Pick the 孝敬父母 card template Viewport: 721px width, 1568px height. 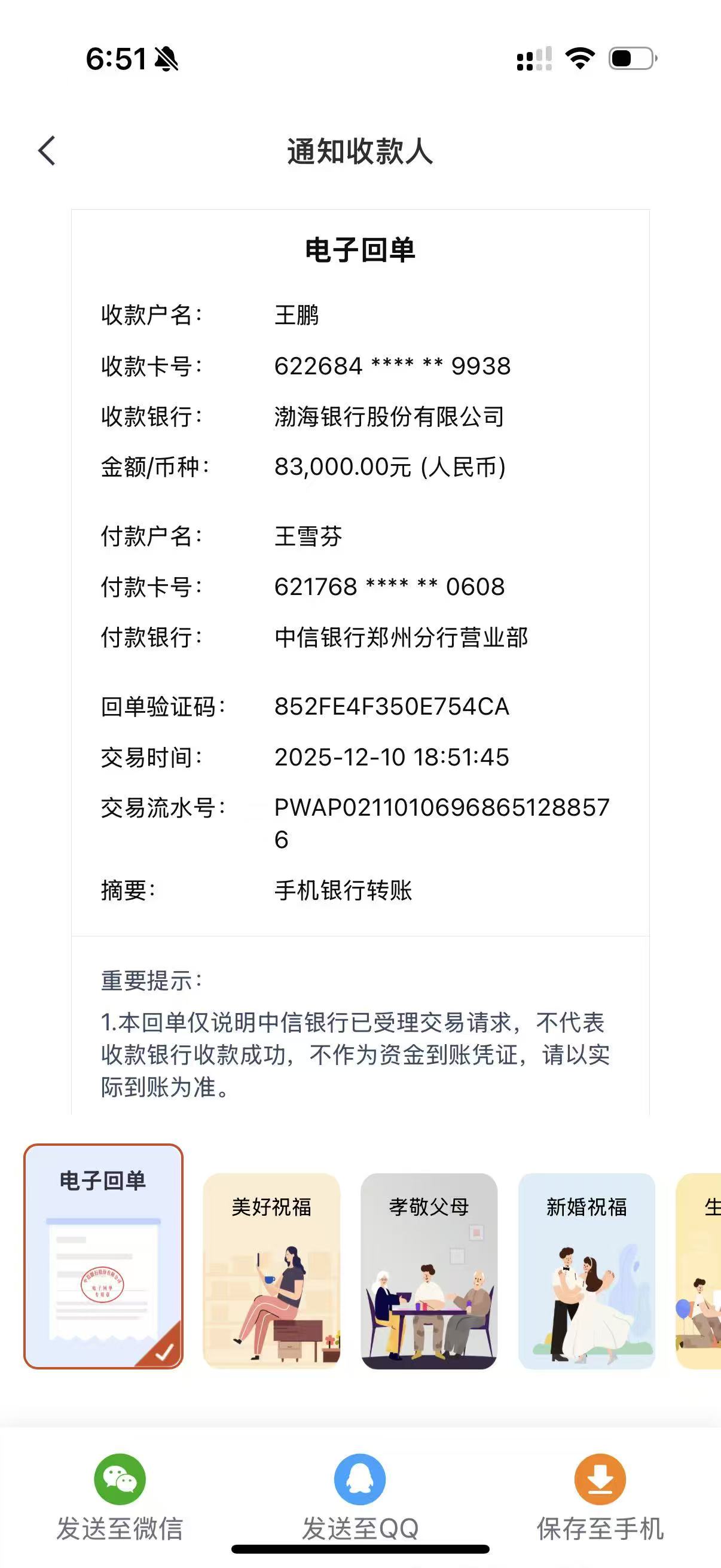pyautogui.click(x=429, y=1271)
